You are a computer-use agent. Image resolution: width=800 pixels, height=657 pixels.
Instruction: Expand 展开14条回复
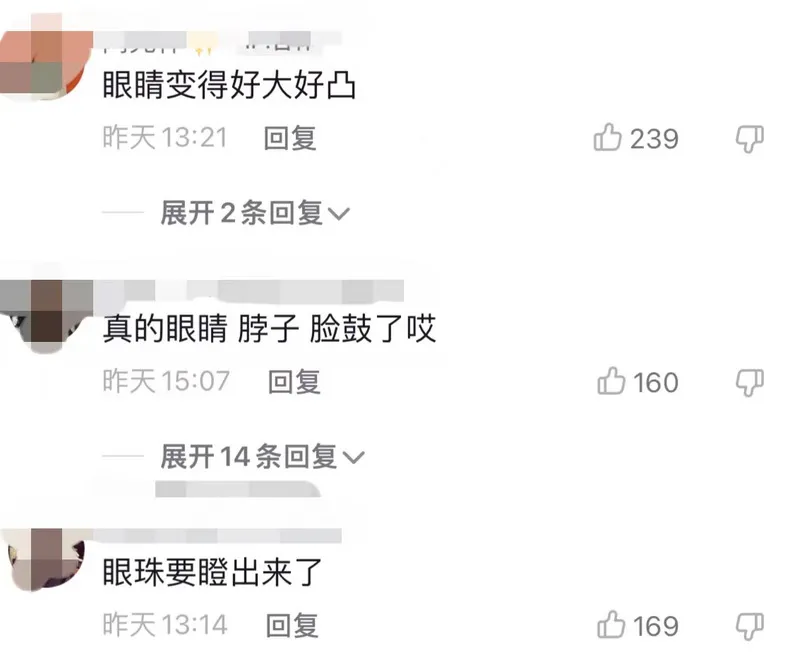click(262, 457)
